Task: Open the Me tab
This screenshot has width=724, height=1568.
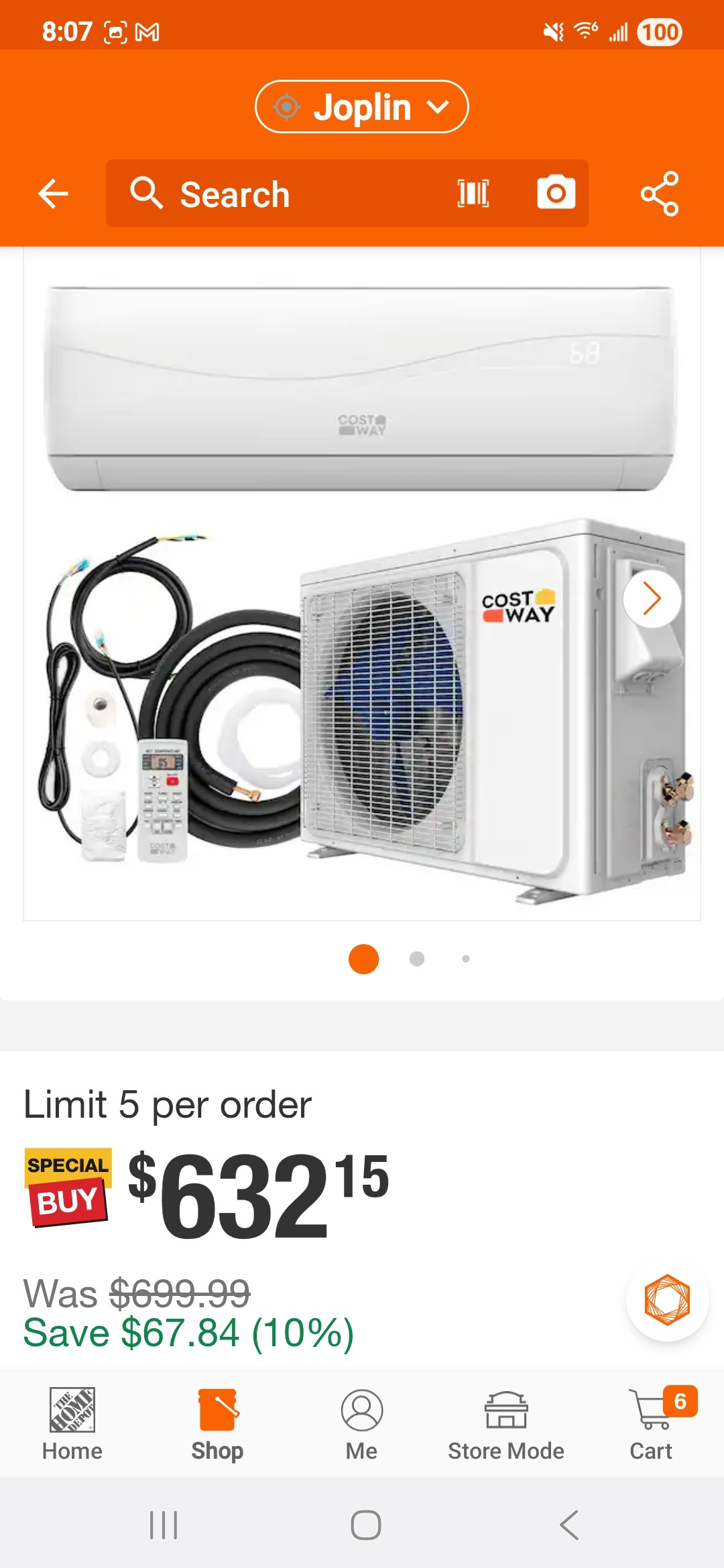Action: [362, 1423]
